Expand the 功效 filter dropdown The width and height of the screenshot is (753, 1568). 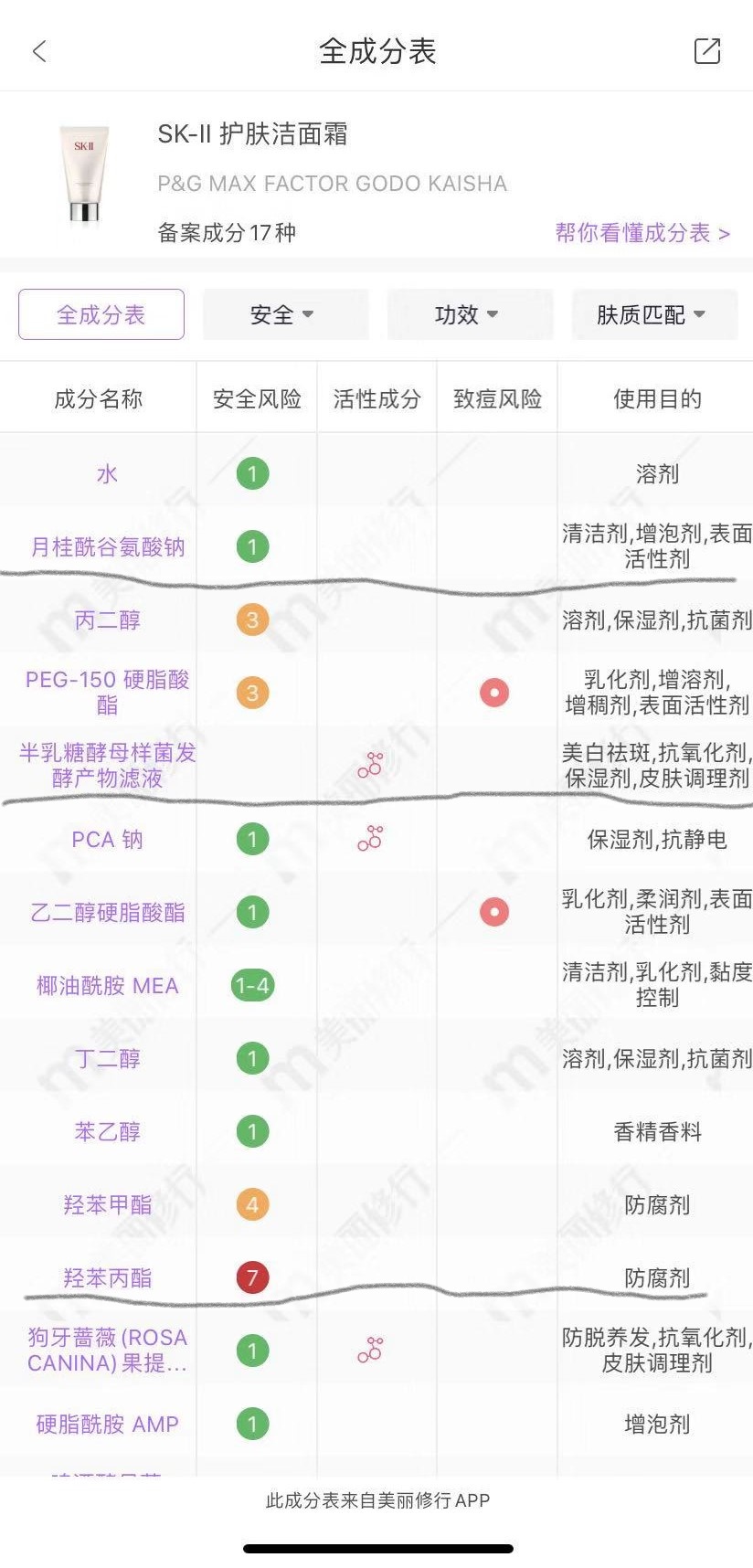[x=469, y=314]
